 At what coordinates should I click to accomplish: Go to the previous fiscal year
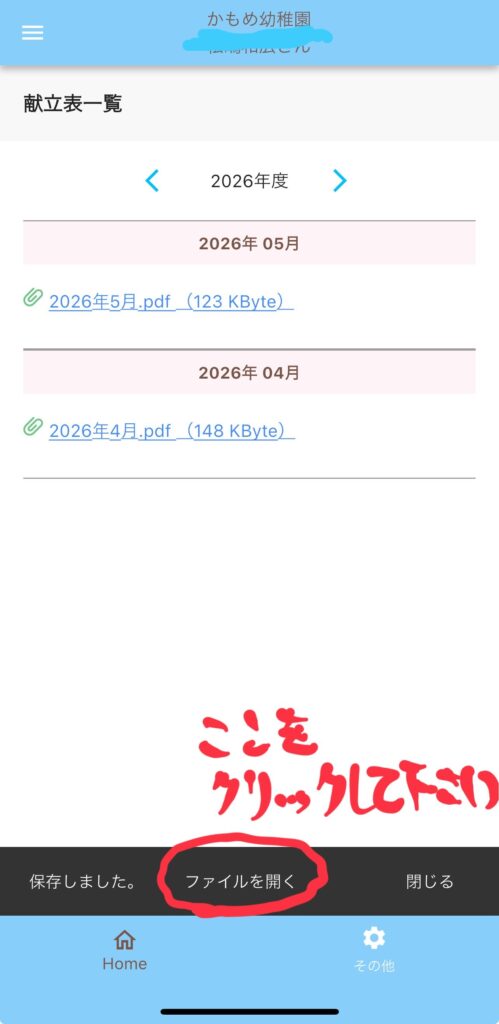point(152,181)
